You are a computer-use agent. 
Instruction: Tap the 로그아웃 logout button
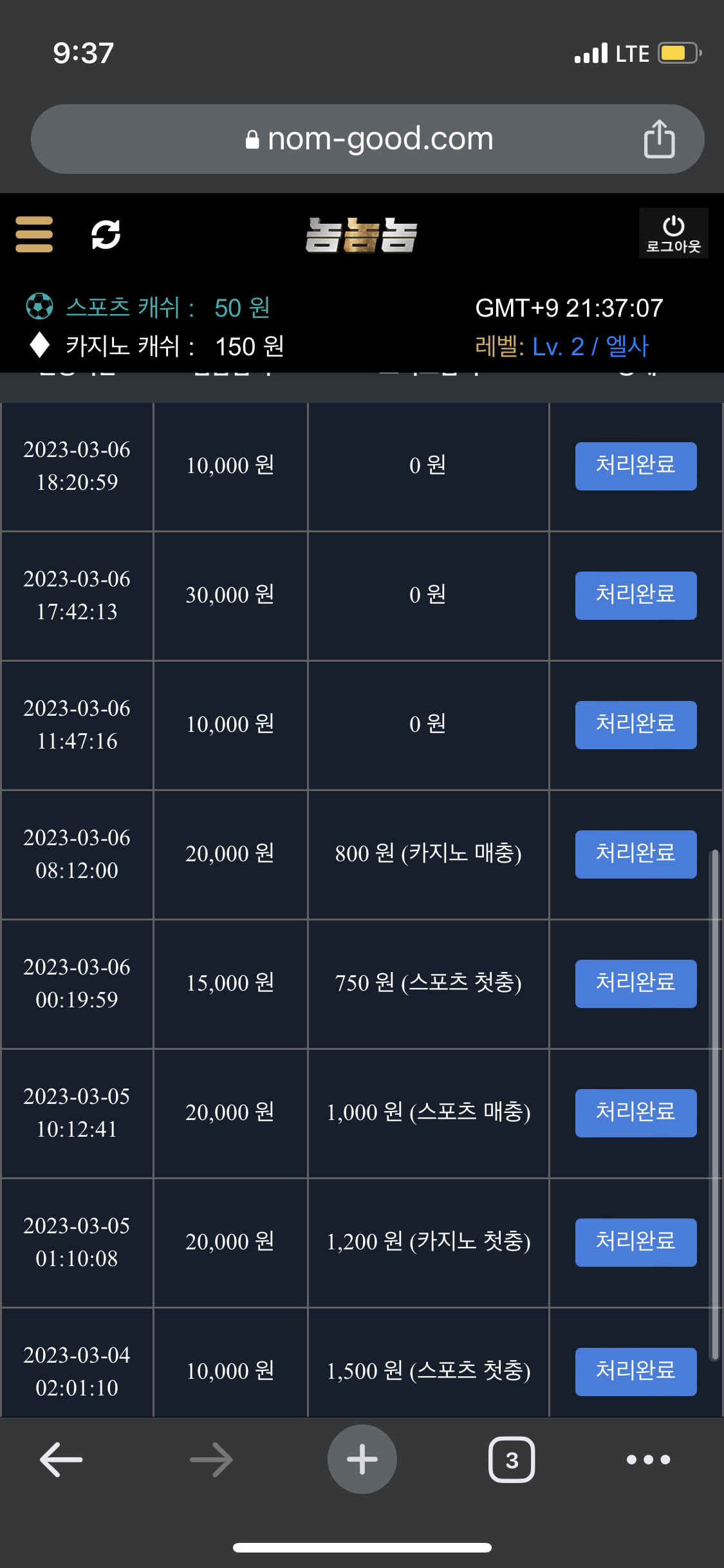click(x=673, y=233)
